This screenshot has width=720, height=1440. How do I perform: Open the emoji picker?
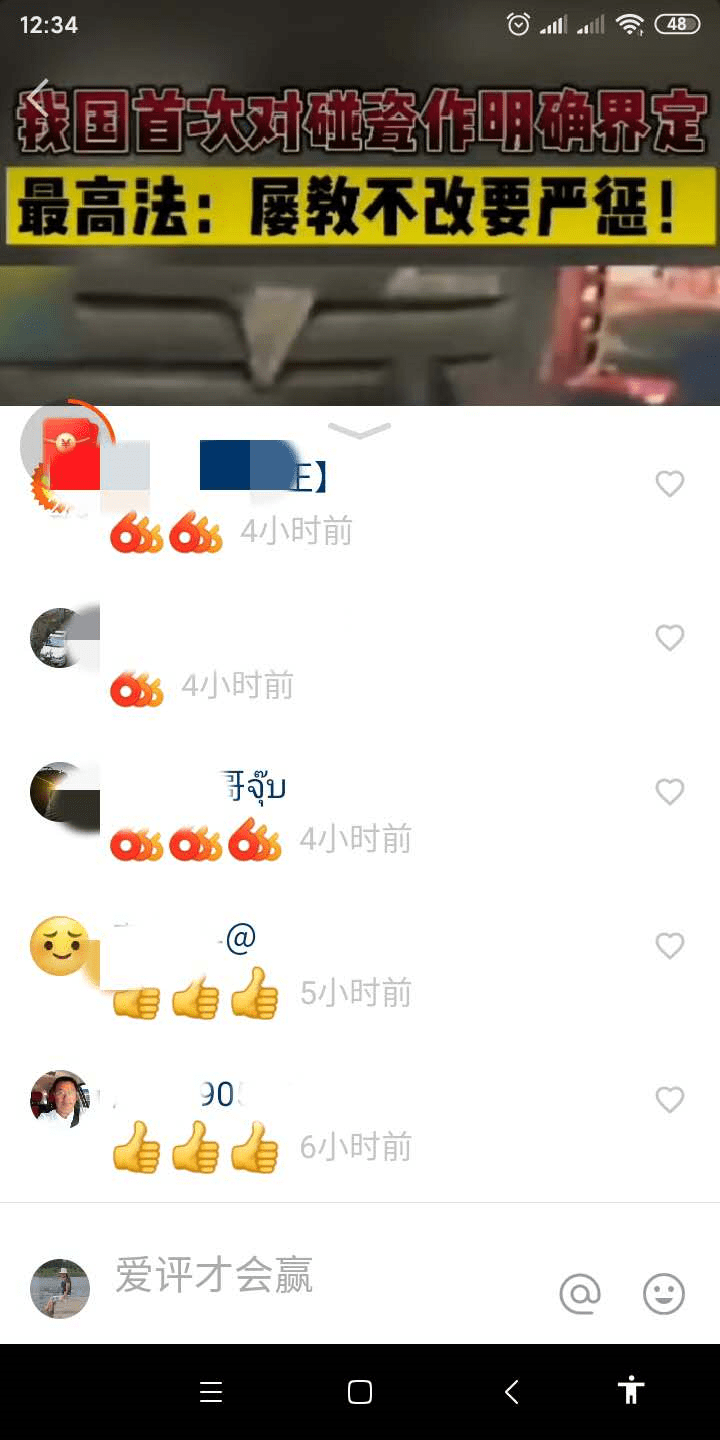(x=664, y=1294)
